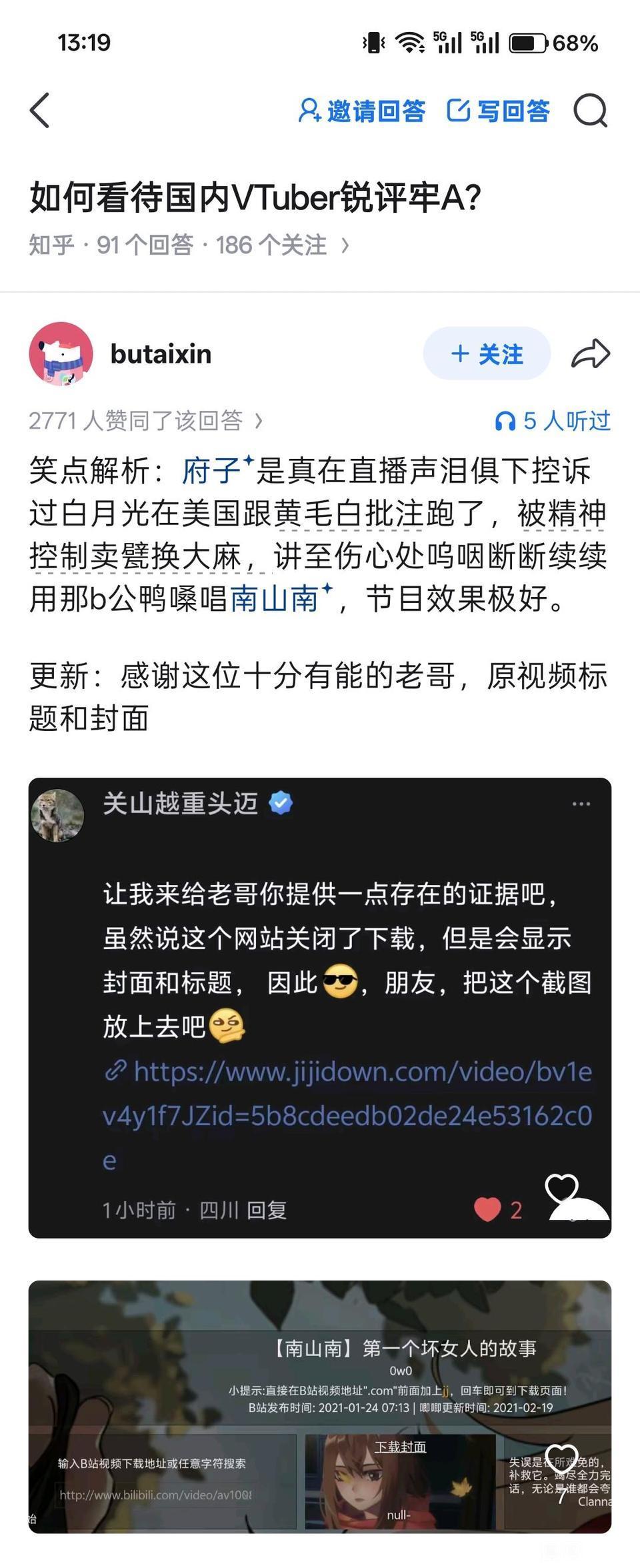This screenshot has height=1568, width=640.
Task: Open the 南山南 video cover screenshot
Action: pyautogui.click(x=319, y=1407)
